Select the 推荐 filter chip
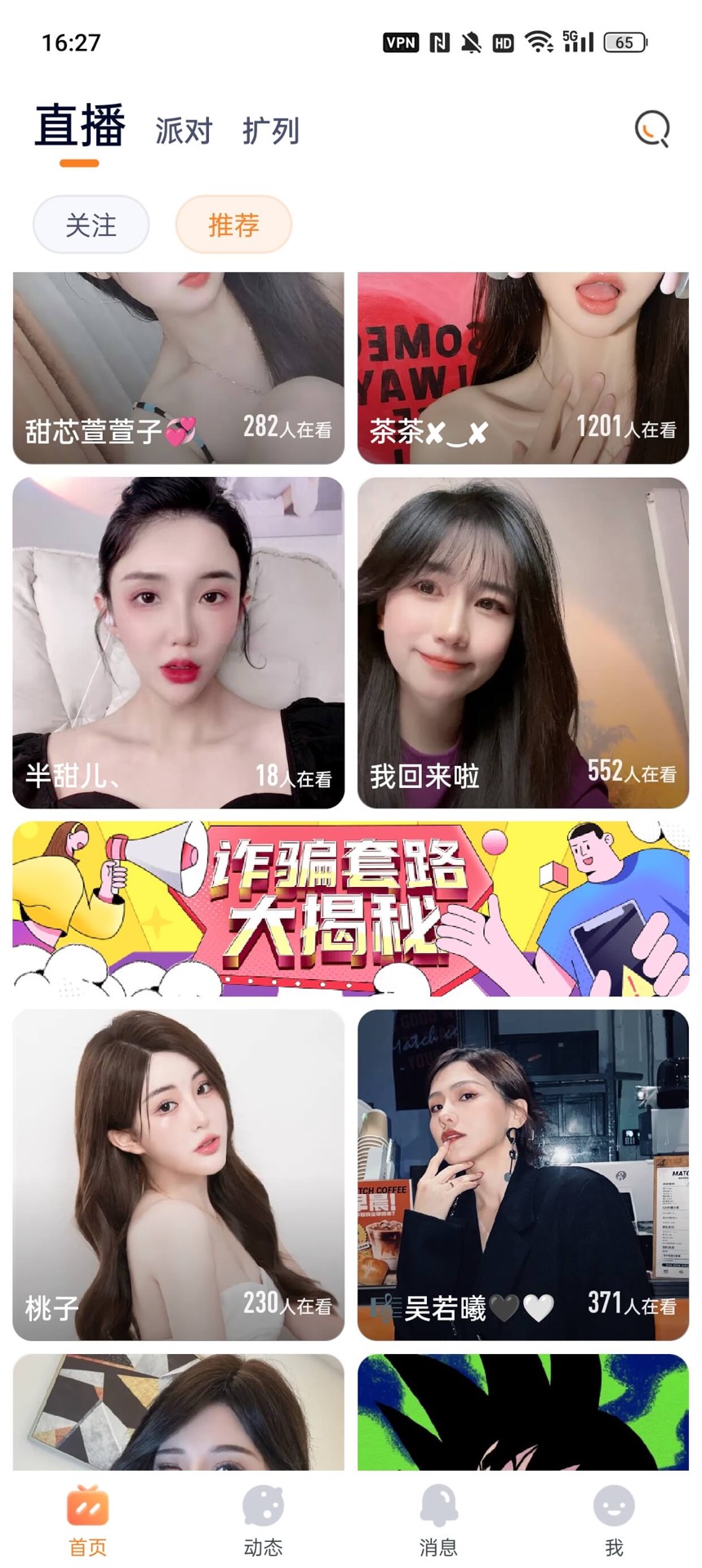702x1568 pixels. [233, 225]
